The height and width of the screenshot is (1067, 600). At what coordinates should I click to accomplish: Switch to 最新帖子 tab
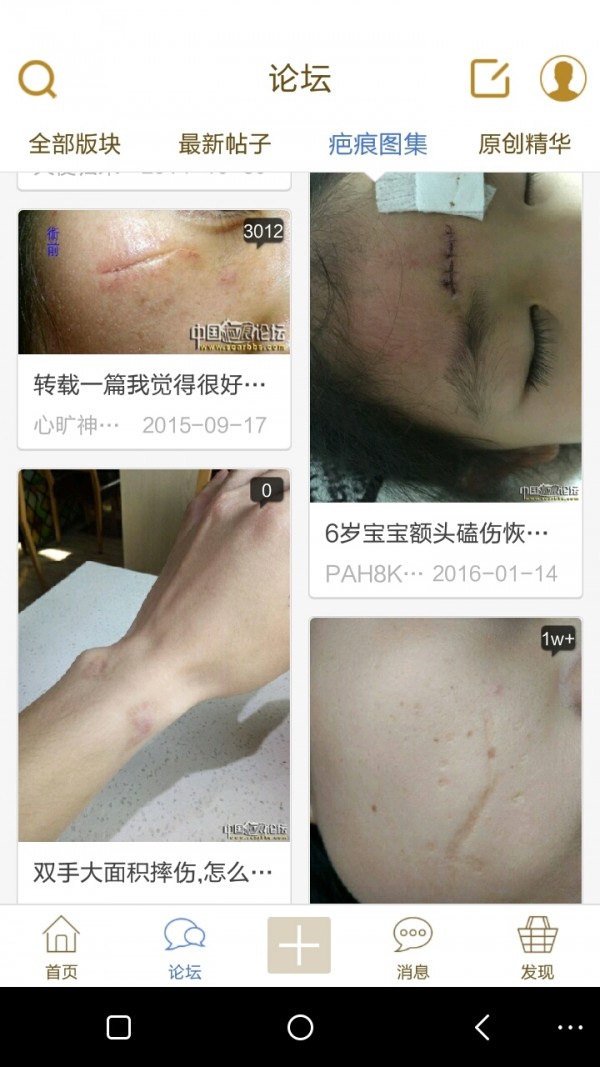pos(224,143)
